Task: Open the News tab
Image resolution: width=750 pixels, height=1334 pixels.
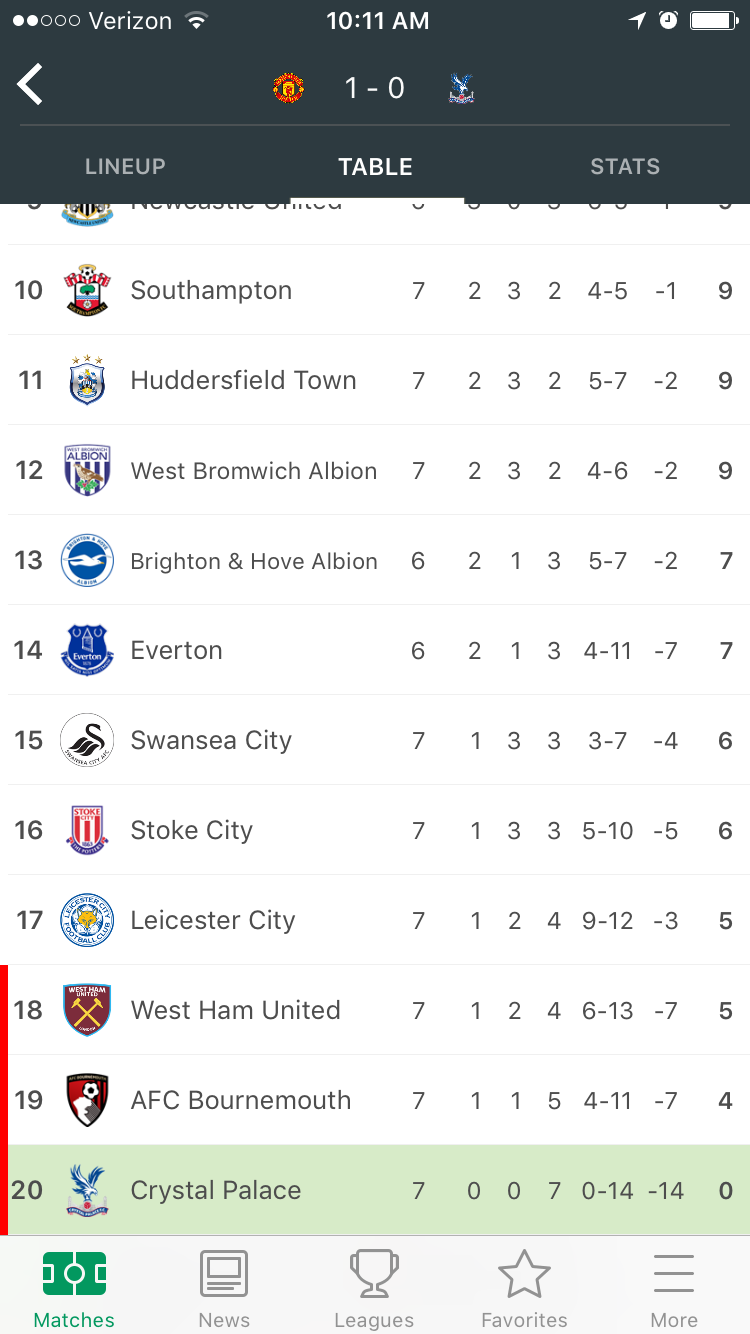Action: (224, 1288)
